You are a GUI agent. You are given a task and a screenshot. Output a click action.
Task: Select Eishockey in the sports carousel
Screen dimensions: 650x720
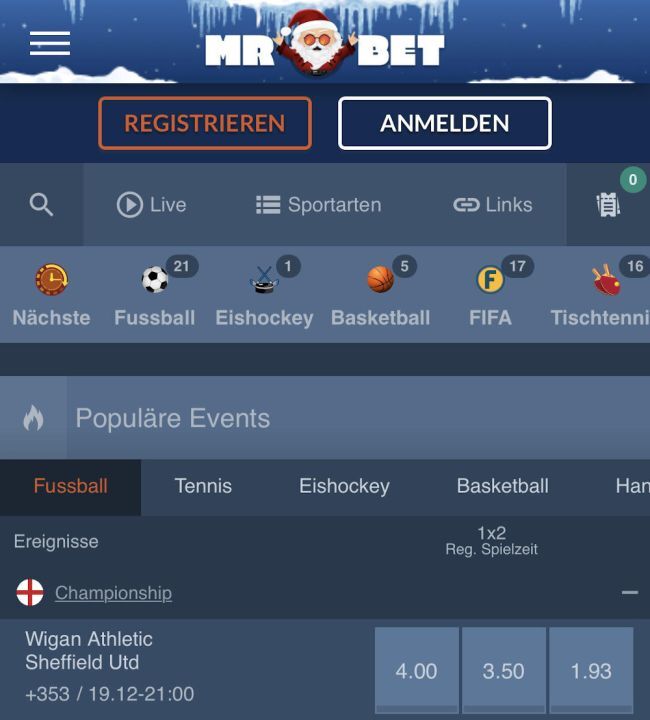(x=264, y=294)
